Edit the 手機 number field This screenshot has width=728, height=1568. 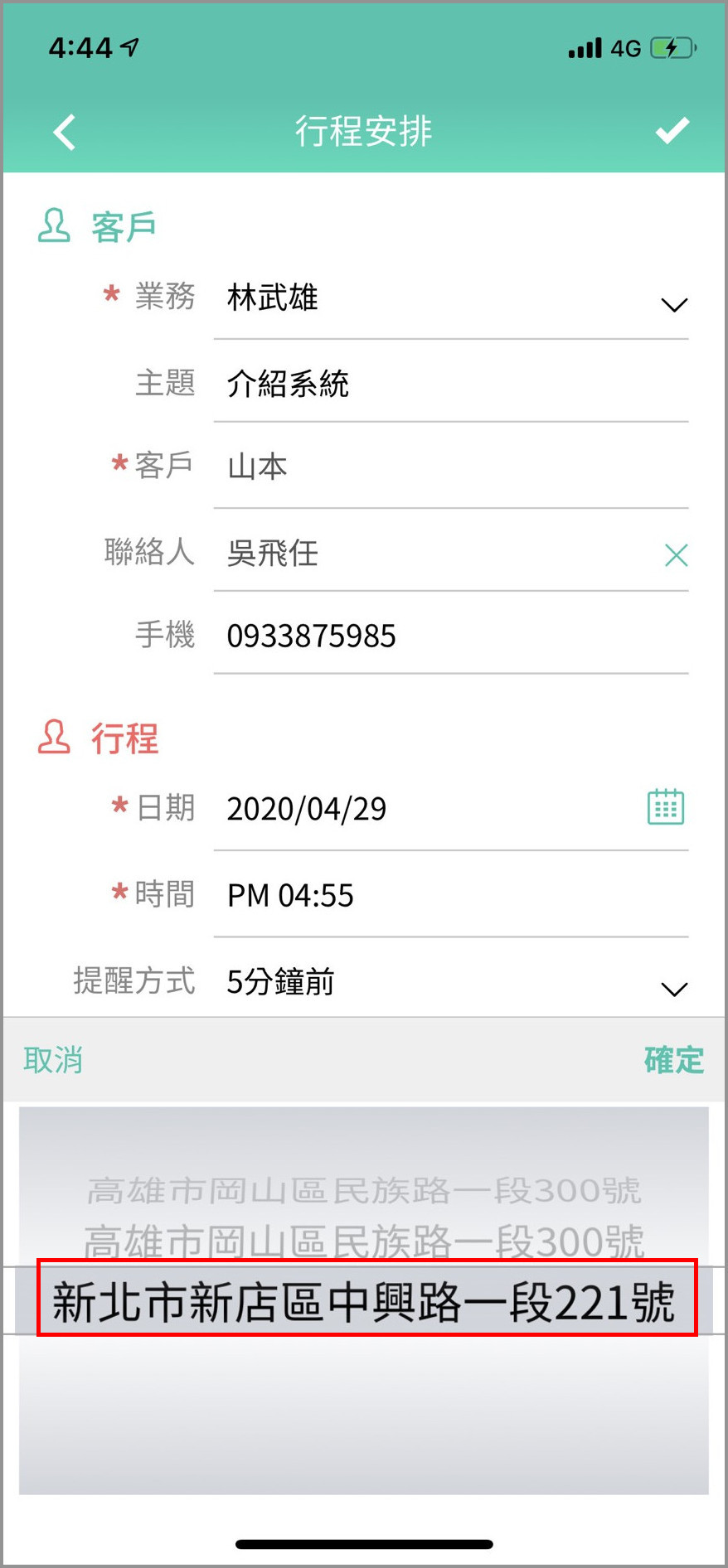click(451, 636)
